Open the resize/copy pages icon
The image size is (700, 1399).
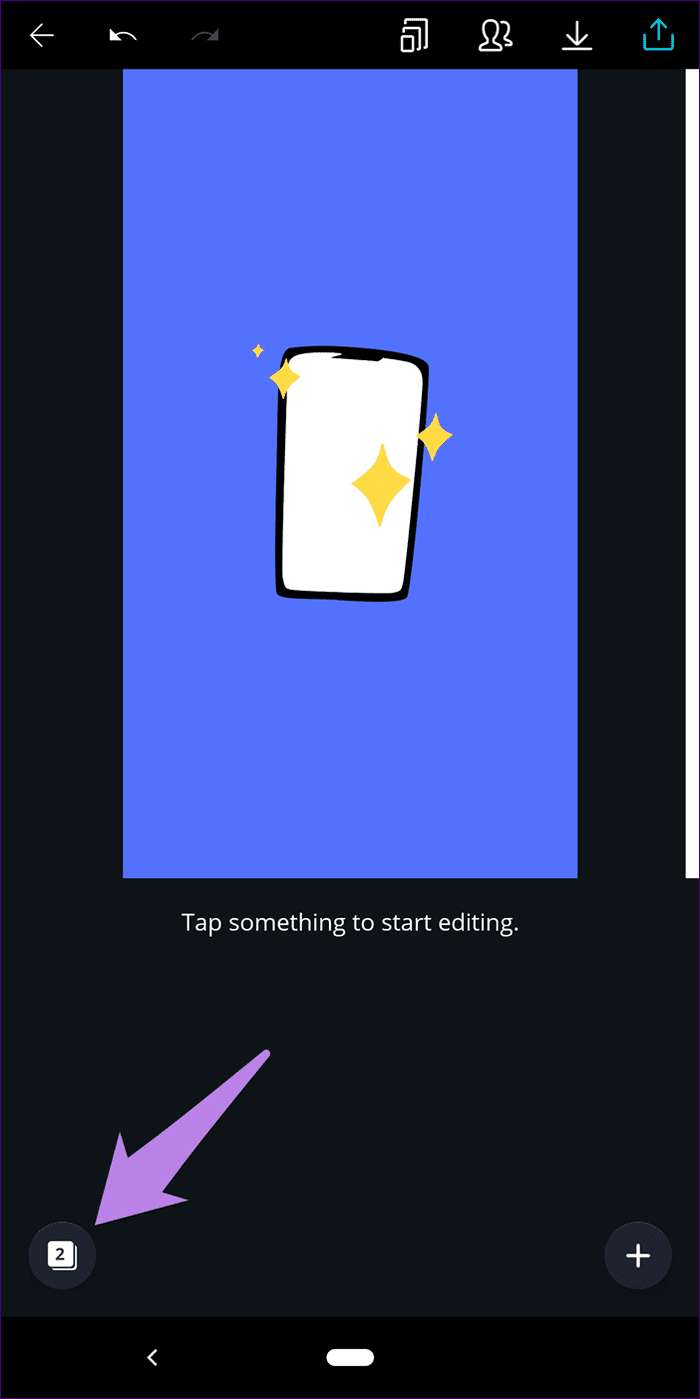pyautogui.click(x=413, y=36)
